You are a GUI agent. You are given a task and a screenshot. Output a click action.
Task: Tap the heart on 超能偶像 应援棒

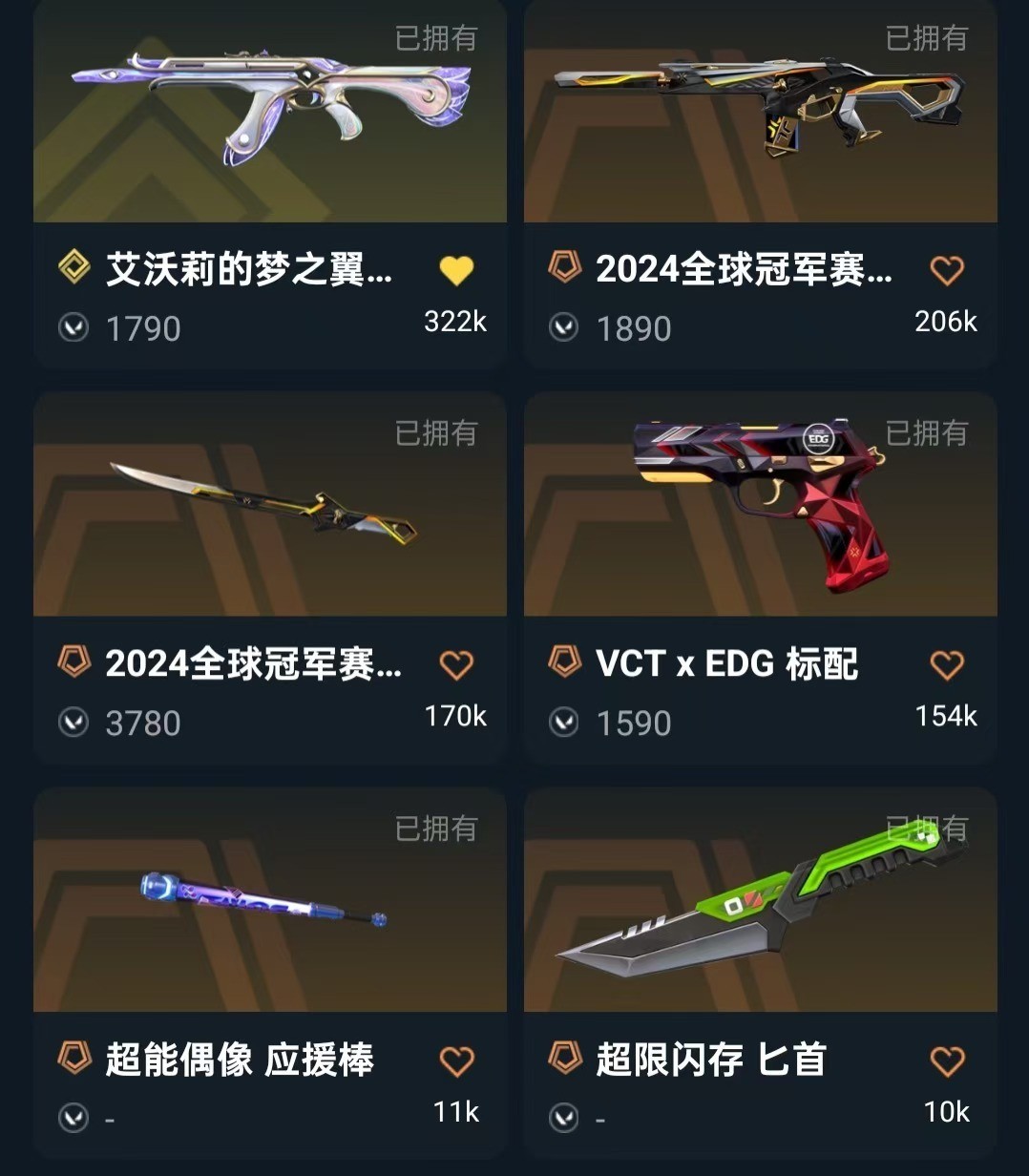coord(456,1061)
